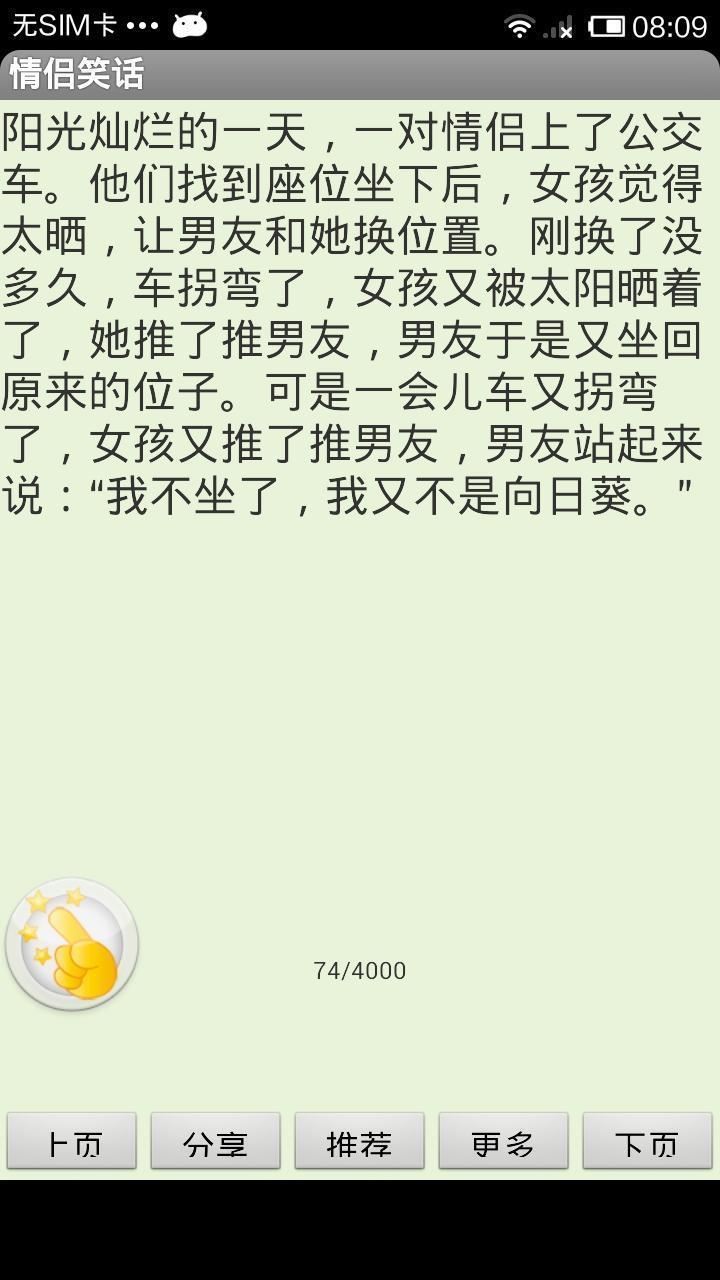The height and width of the screenshot is (1280, 720).
Task: Share this joke via 分享
Action: (216, 1141)
